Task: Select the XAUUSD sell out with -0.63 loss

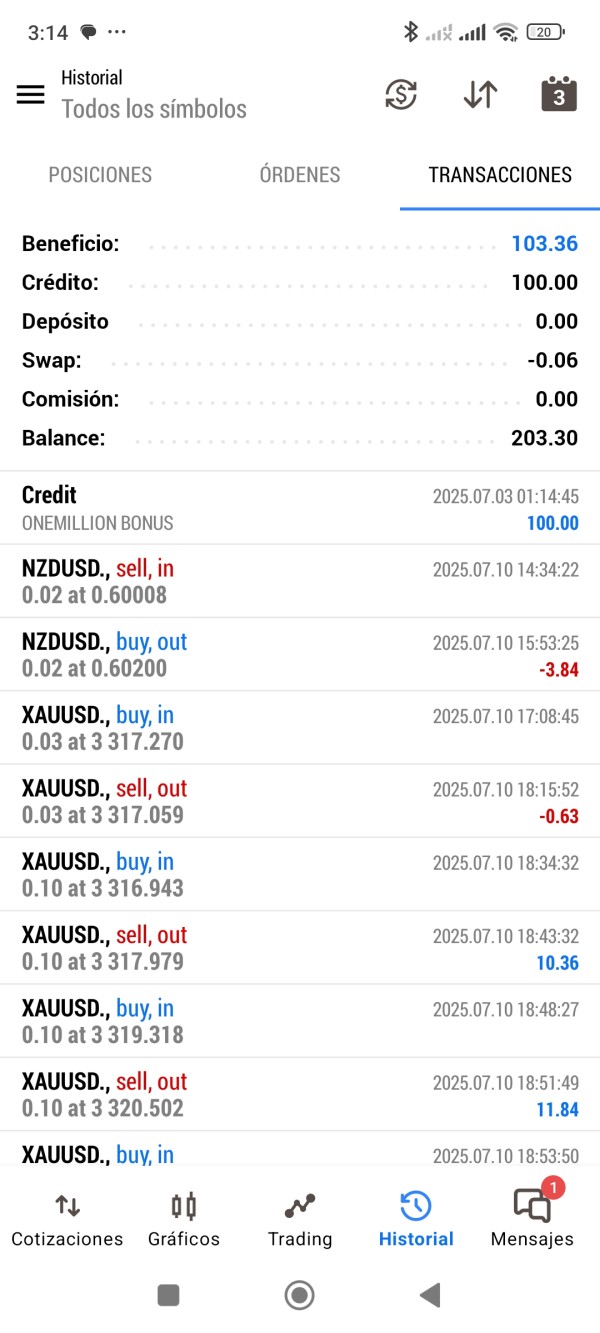Action: click(x=300, y=802)
